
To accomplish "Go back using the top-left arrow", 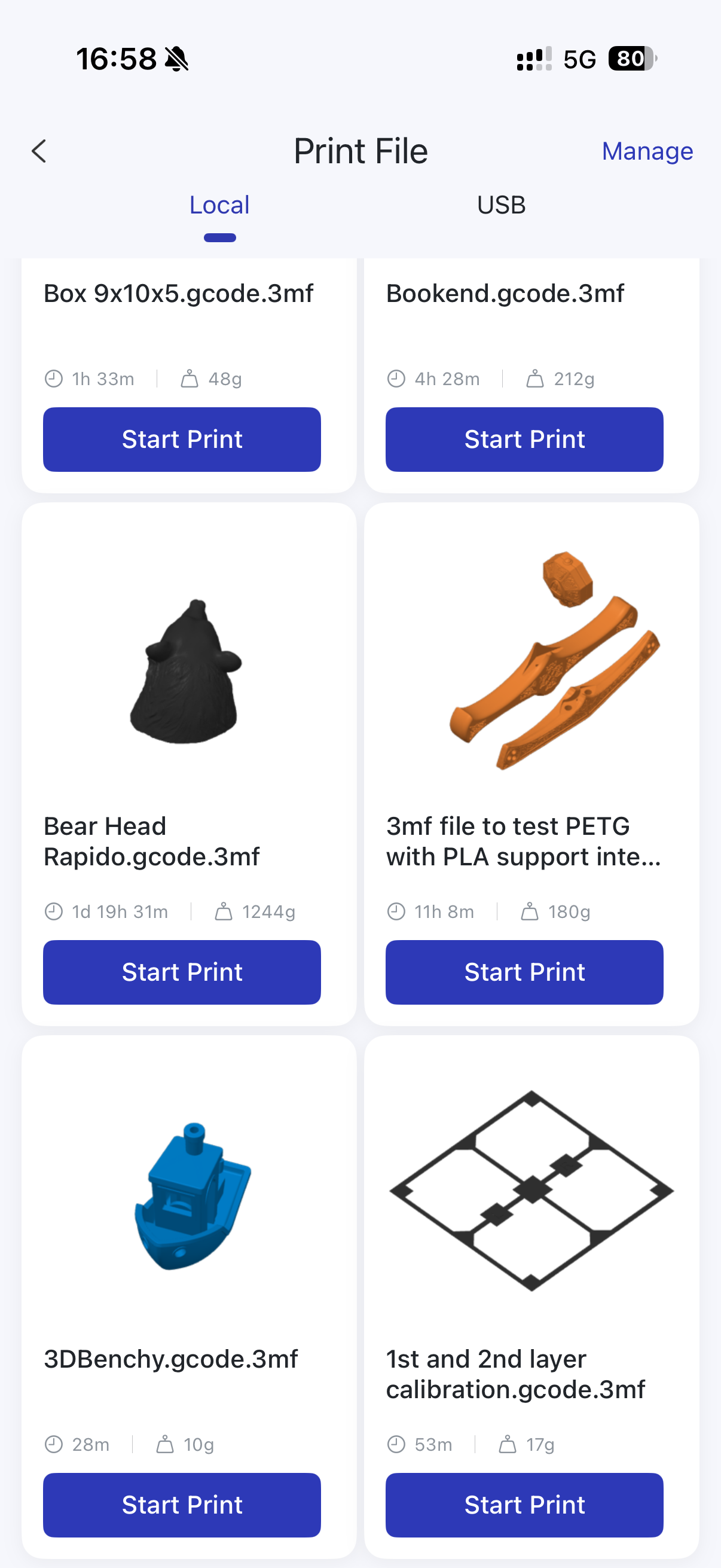I will pos(39,151).
